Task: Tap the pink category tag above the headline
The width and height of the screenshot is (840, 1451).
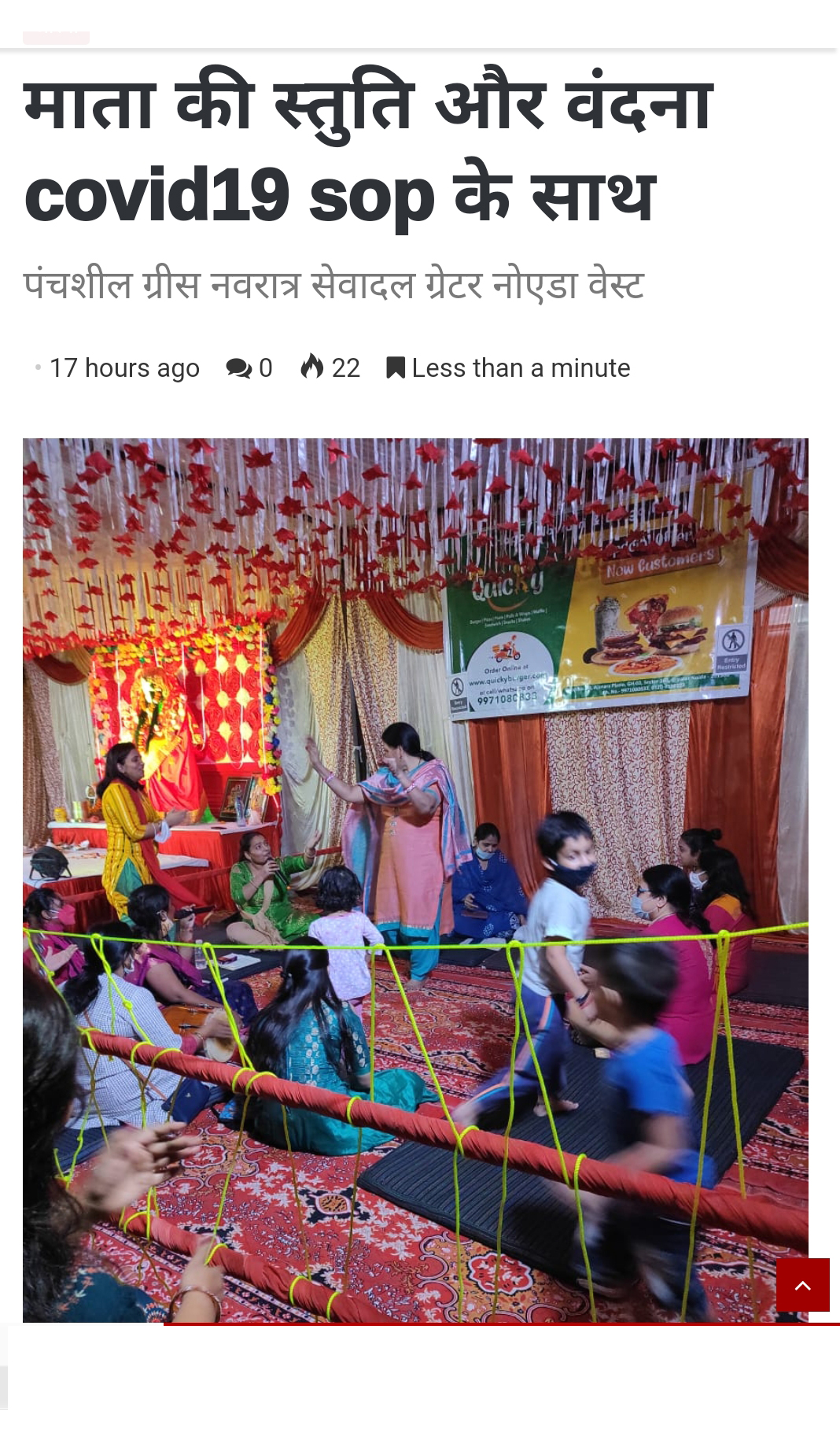Action: click(x=56, y=36)
